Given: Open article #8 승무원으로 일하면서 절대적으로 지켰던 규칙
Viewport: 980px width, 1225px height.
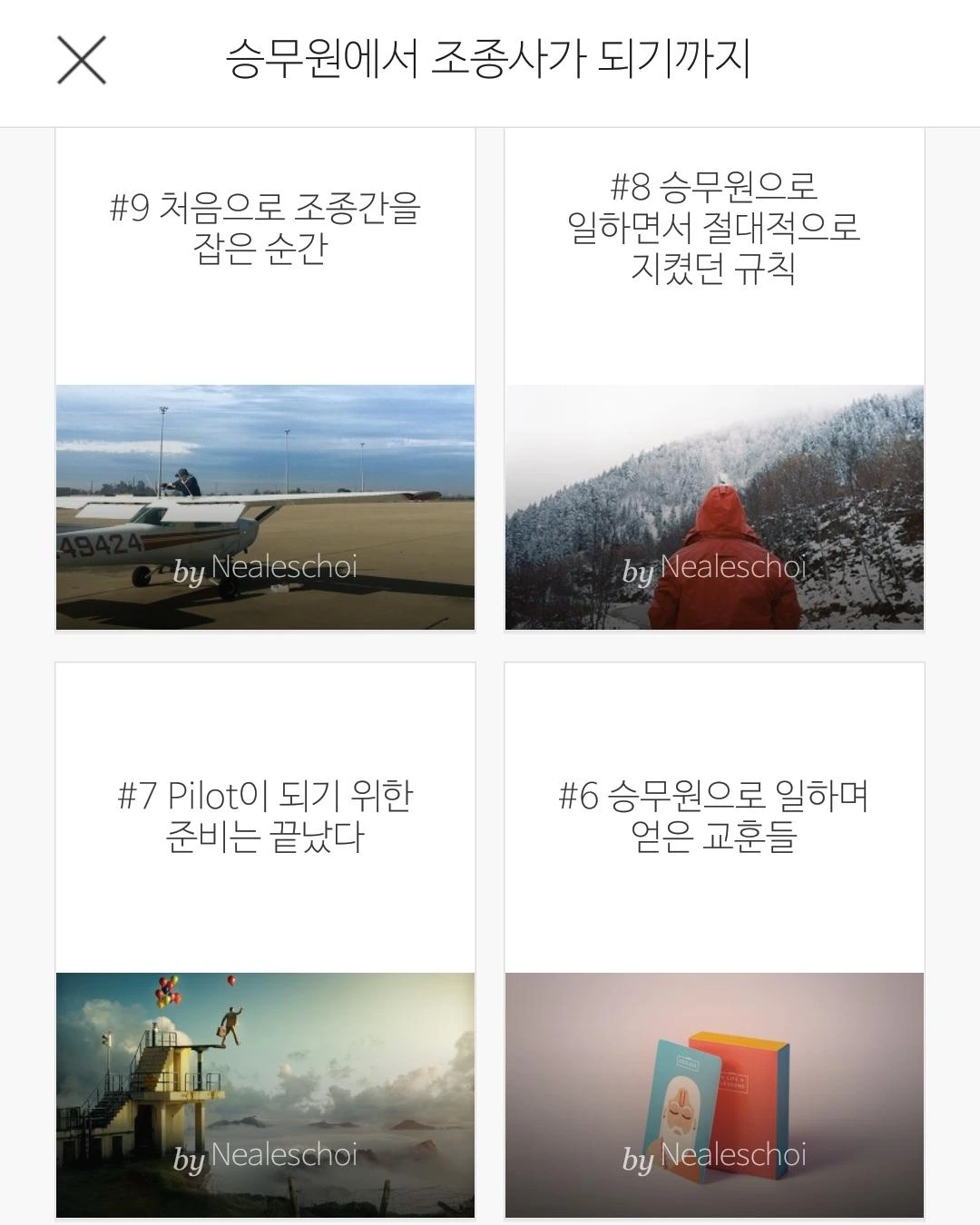Looking at the screenshot, I should 714,381.
